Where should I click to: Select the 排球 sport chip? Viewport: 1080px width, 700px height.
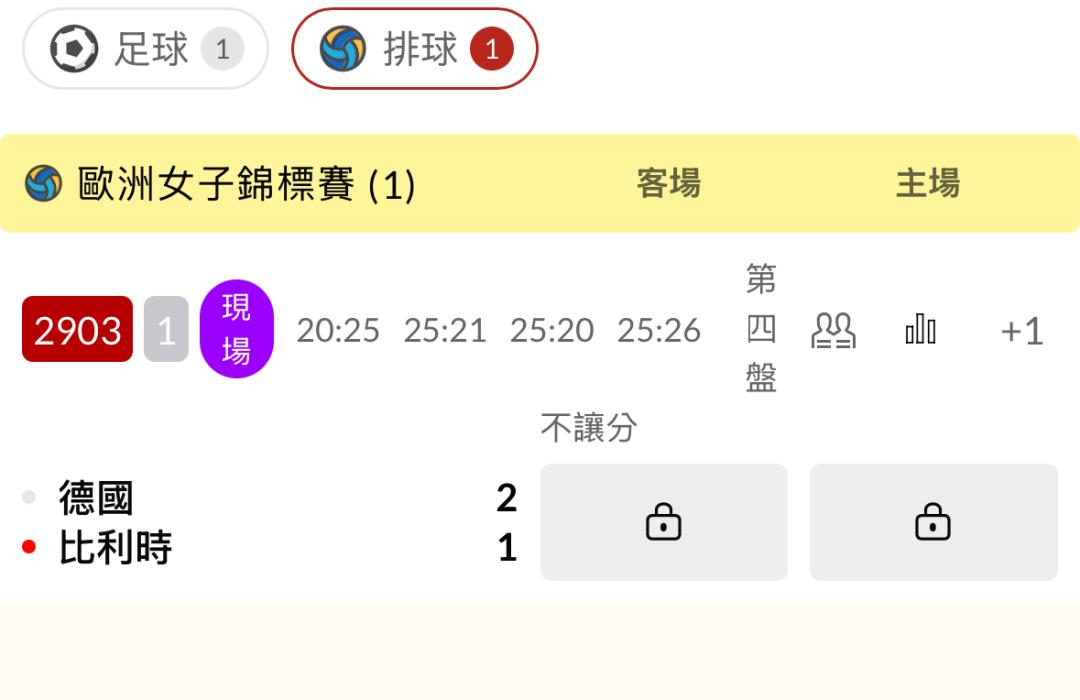(415, 49)
